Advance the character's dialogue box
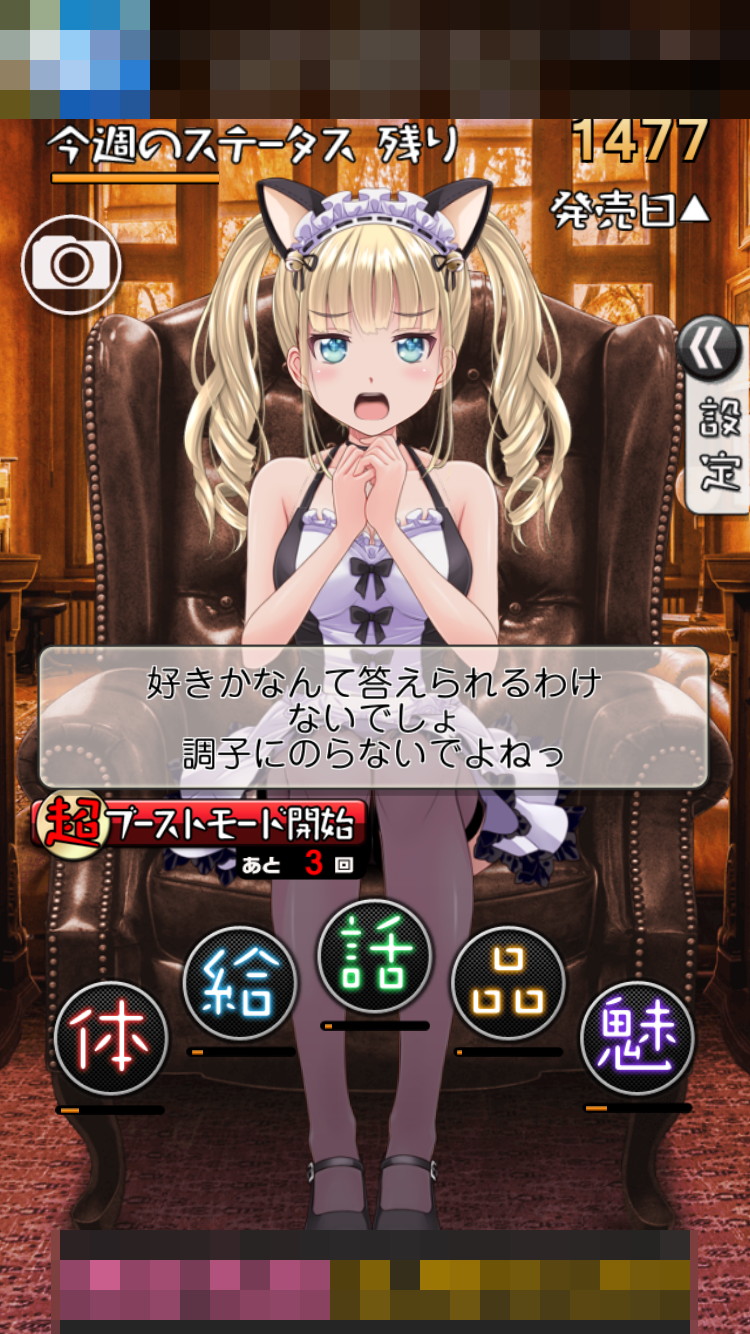Viewport: 750px width, 1334px height. (x=373, y=718)
